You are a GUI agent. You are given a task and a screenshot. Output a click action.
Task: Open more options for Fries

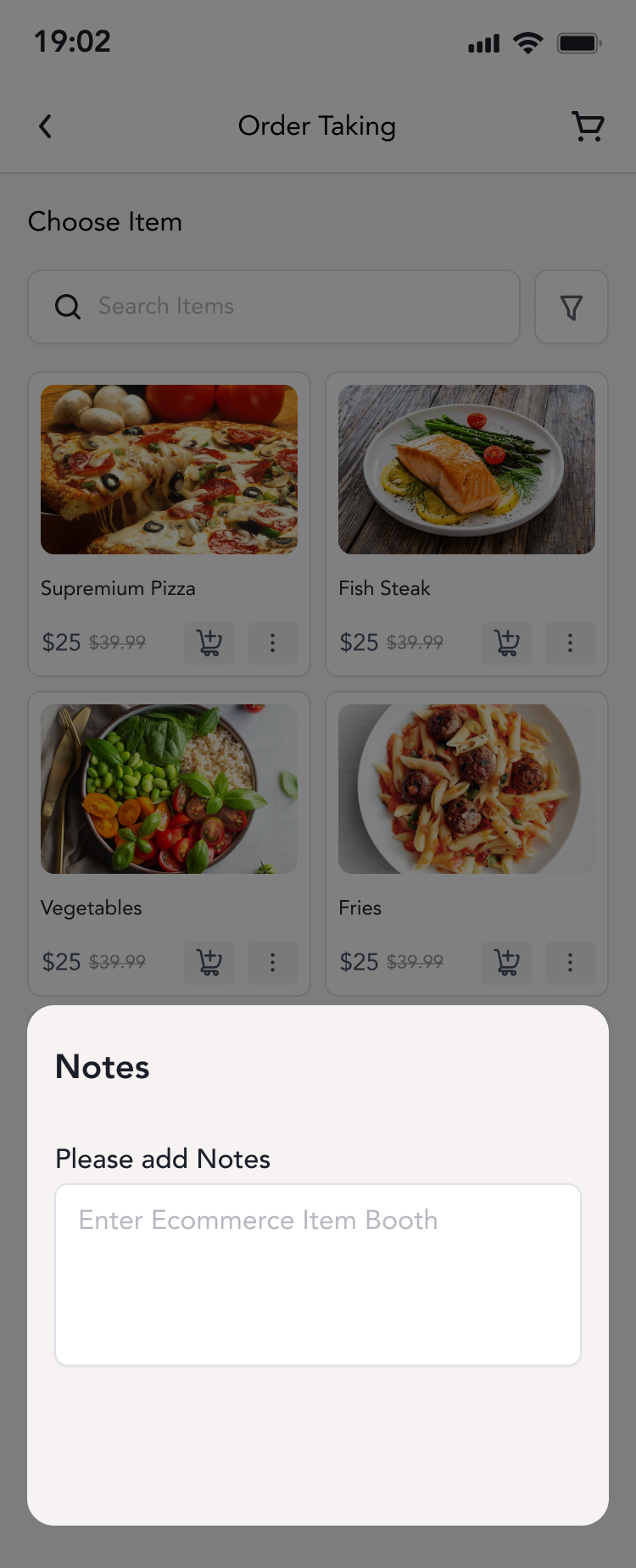[570, 962]
